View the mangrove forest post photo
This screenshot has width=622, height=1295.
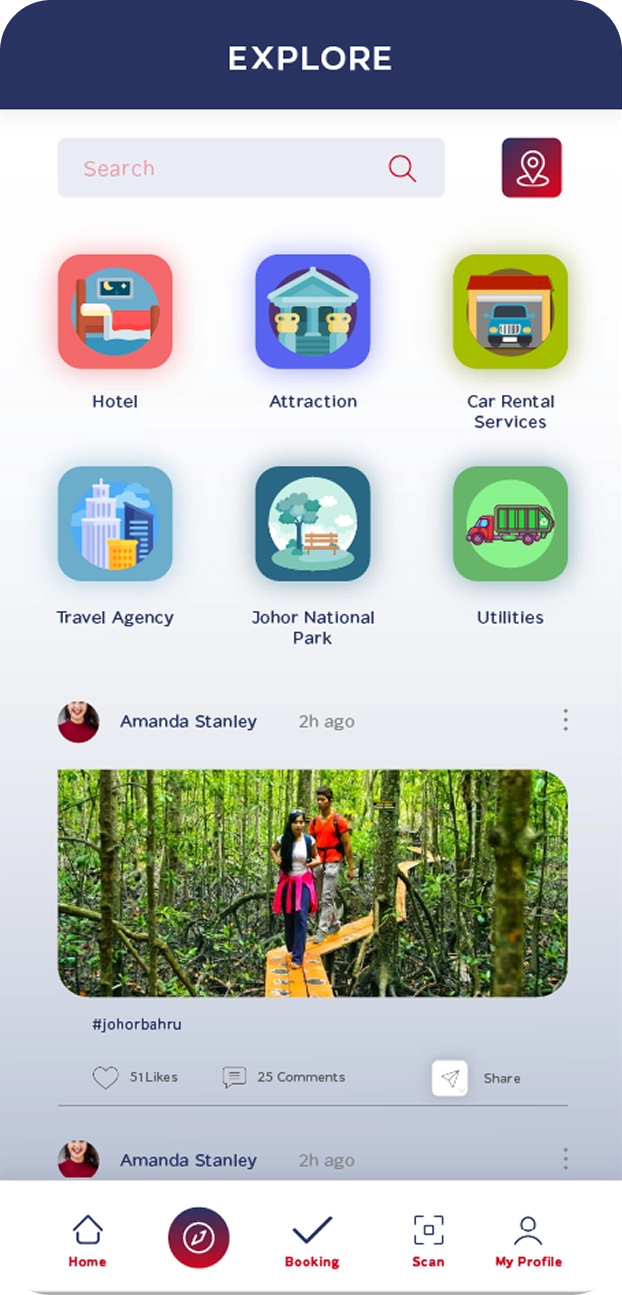coord(312,883)
